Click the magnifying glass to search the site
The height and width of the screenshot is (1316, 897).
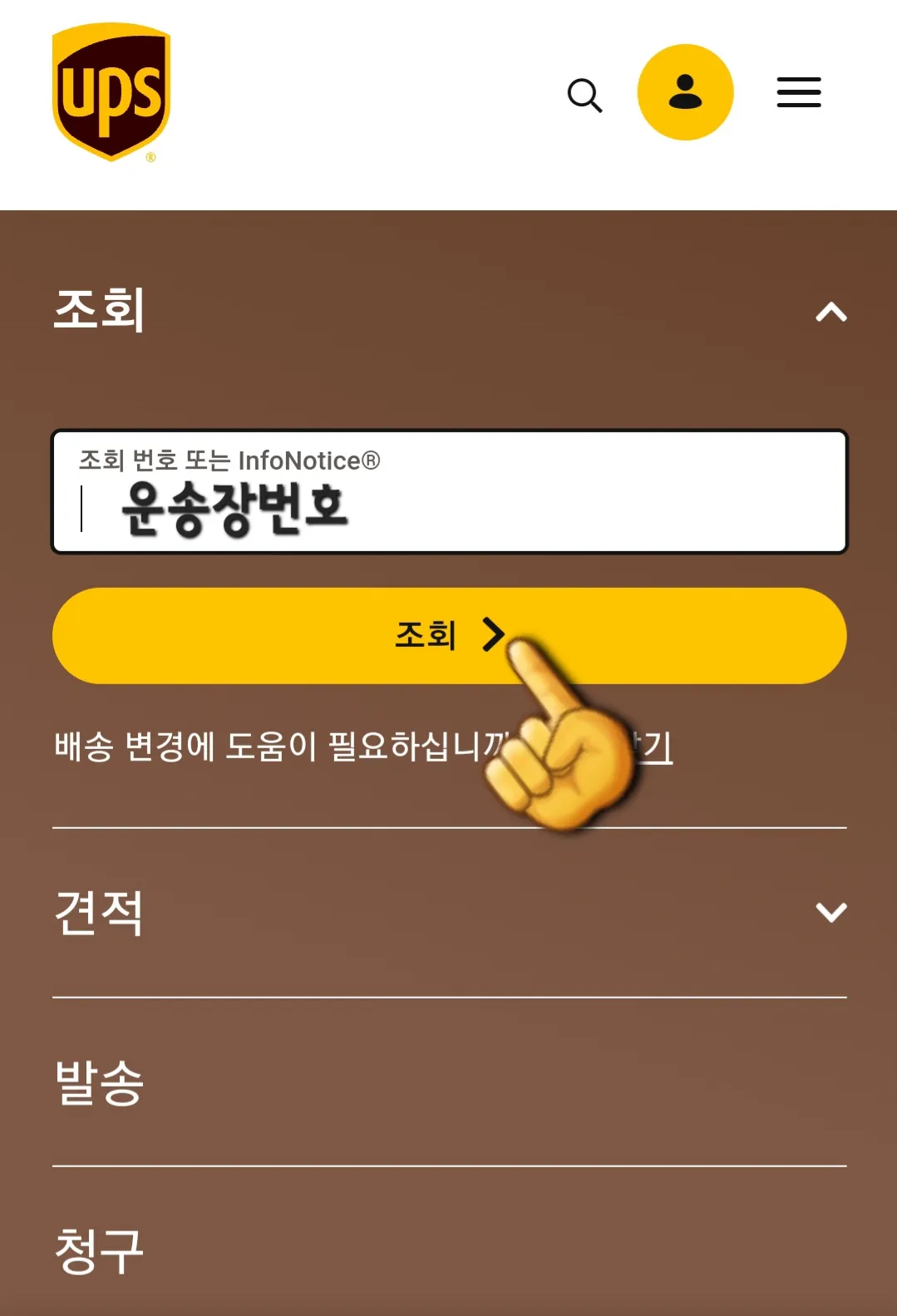pos(585,94)
